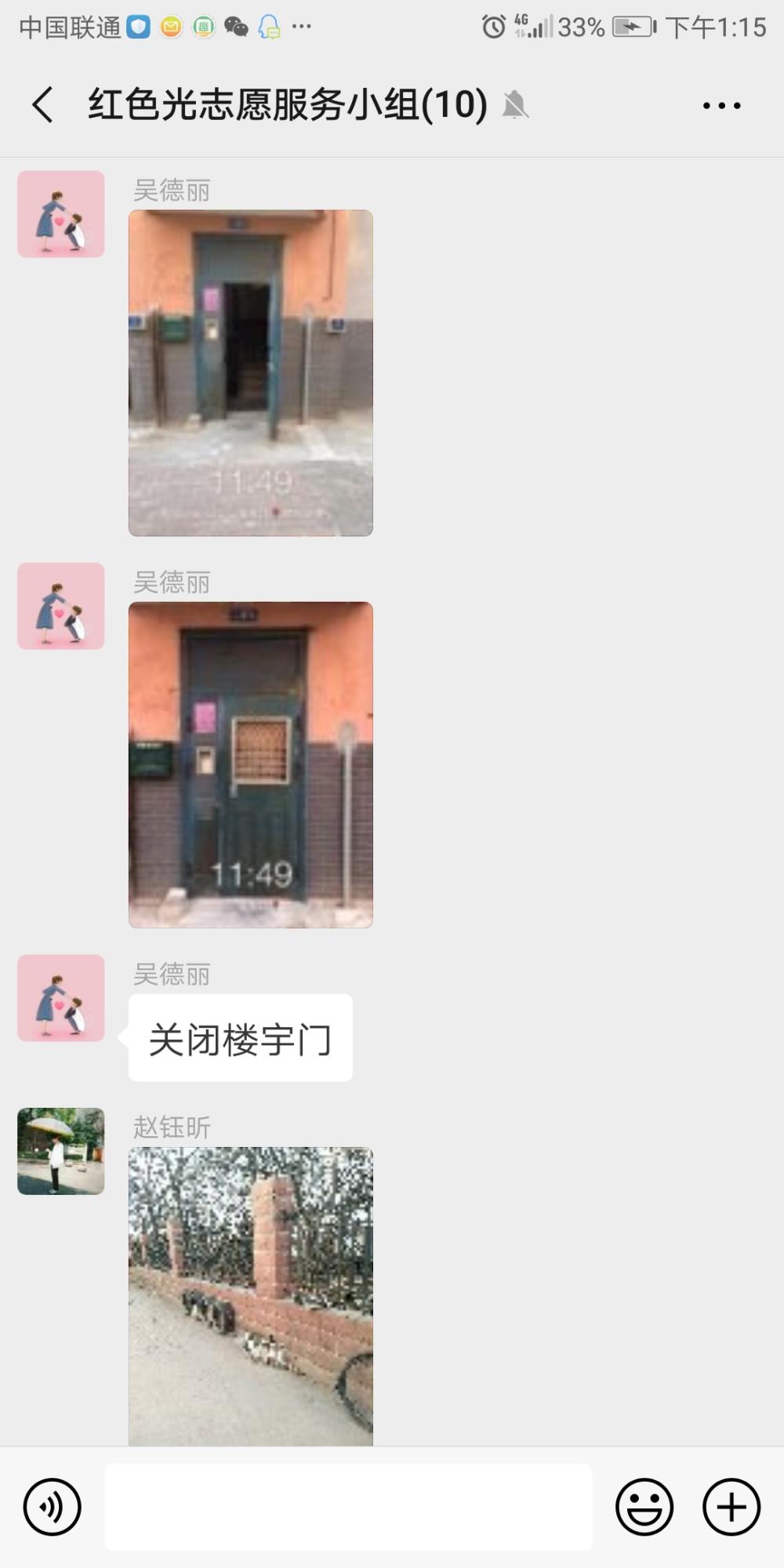Go back from the group chat

click(43, 105)
